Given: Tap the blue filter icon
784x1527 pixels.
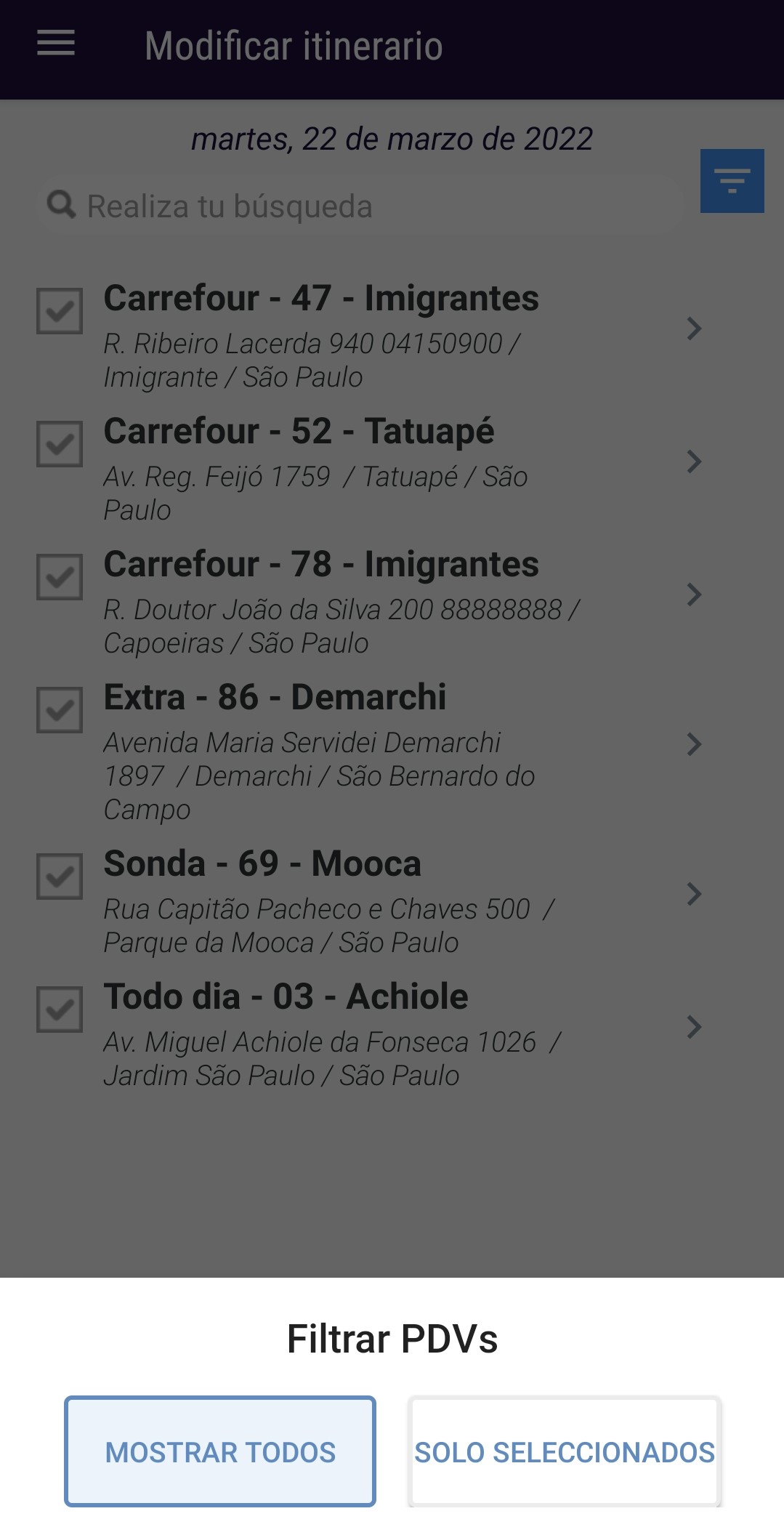Looking at the screenshot, I should 732,181.
